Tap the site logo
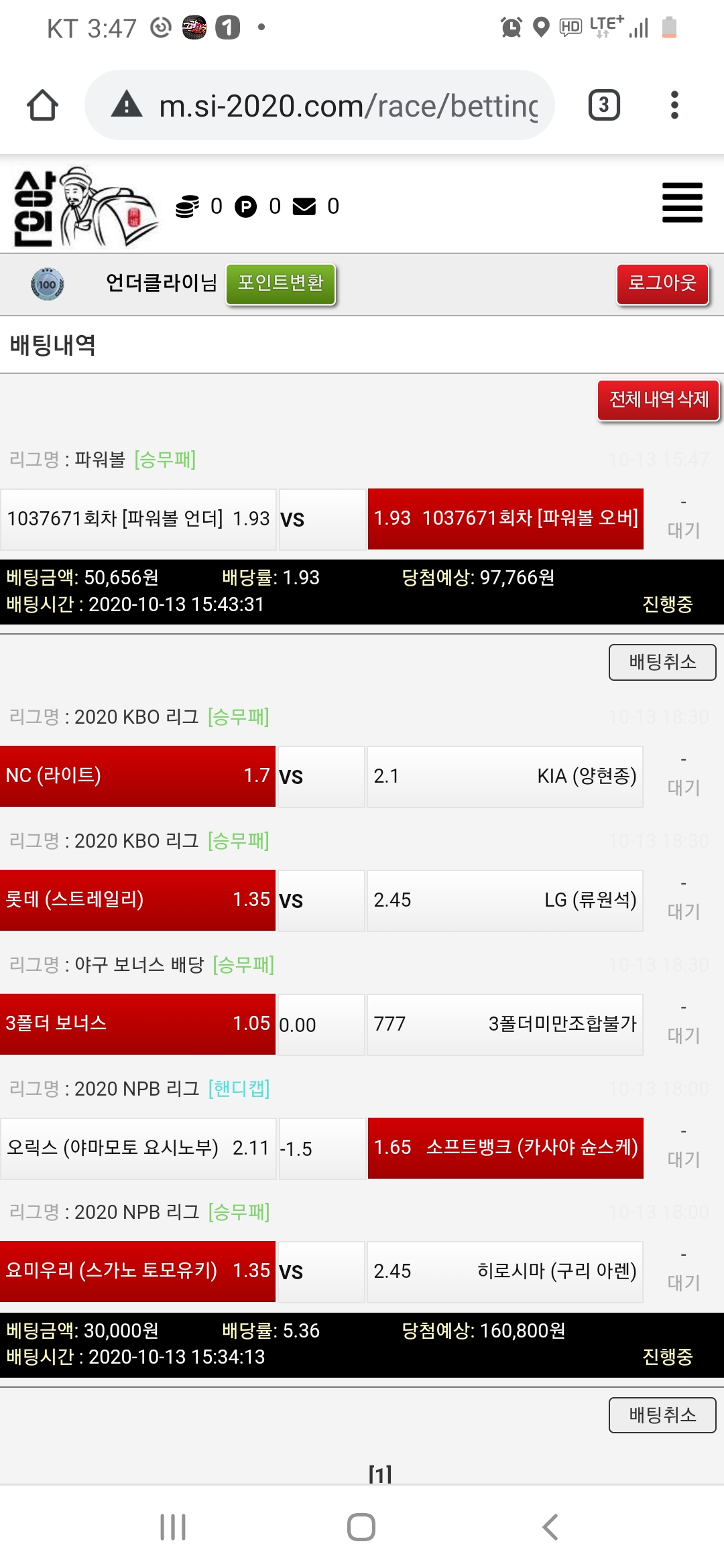This screenshot has height=1568, width=724. tap(84, 207)
